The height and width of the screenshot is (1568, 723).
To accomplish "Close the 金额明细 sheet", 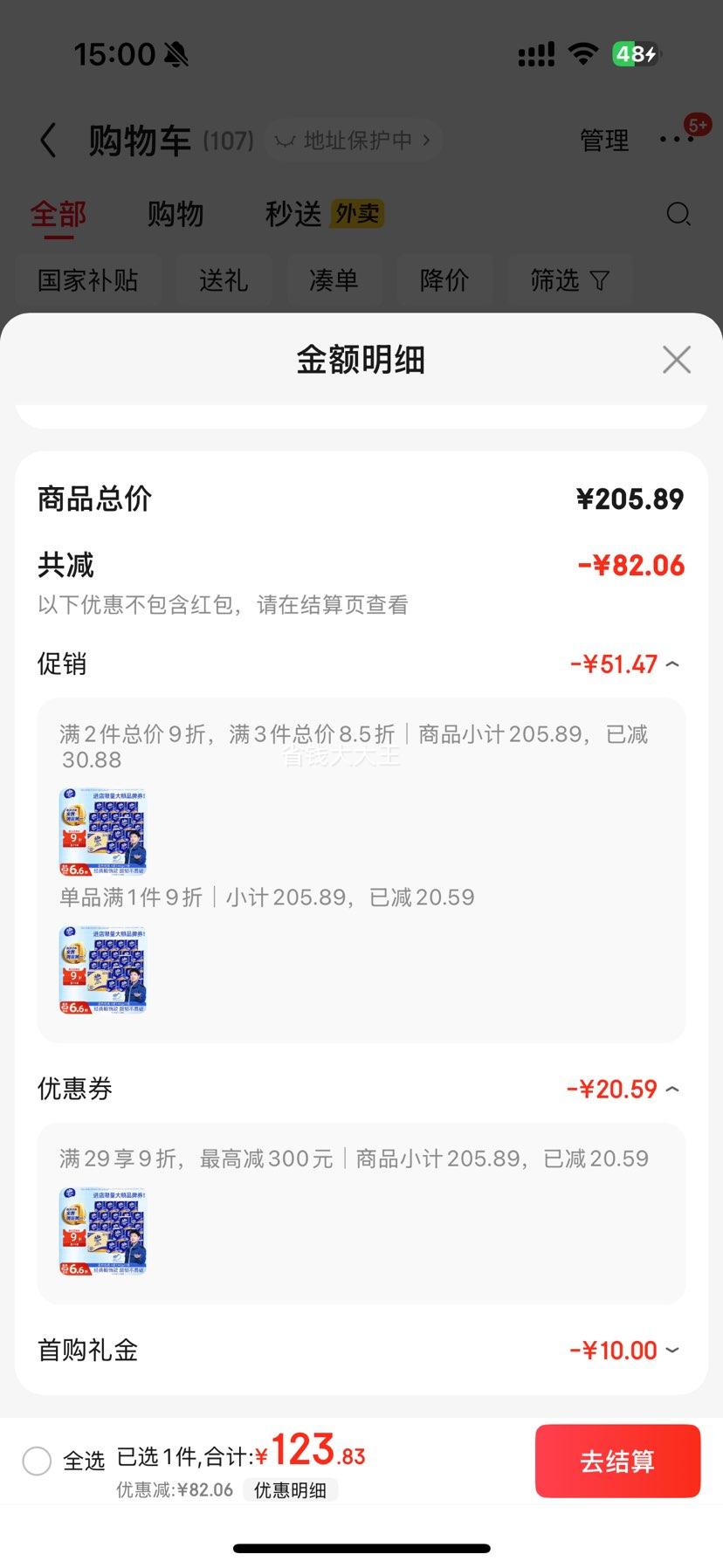I will pos(676,360).
